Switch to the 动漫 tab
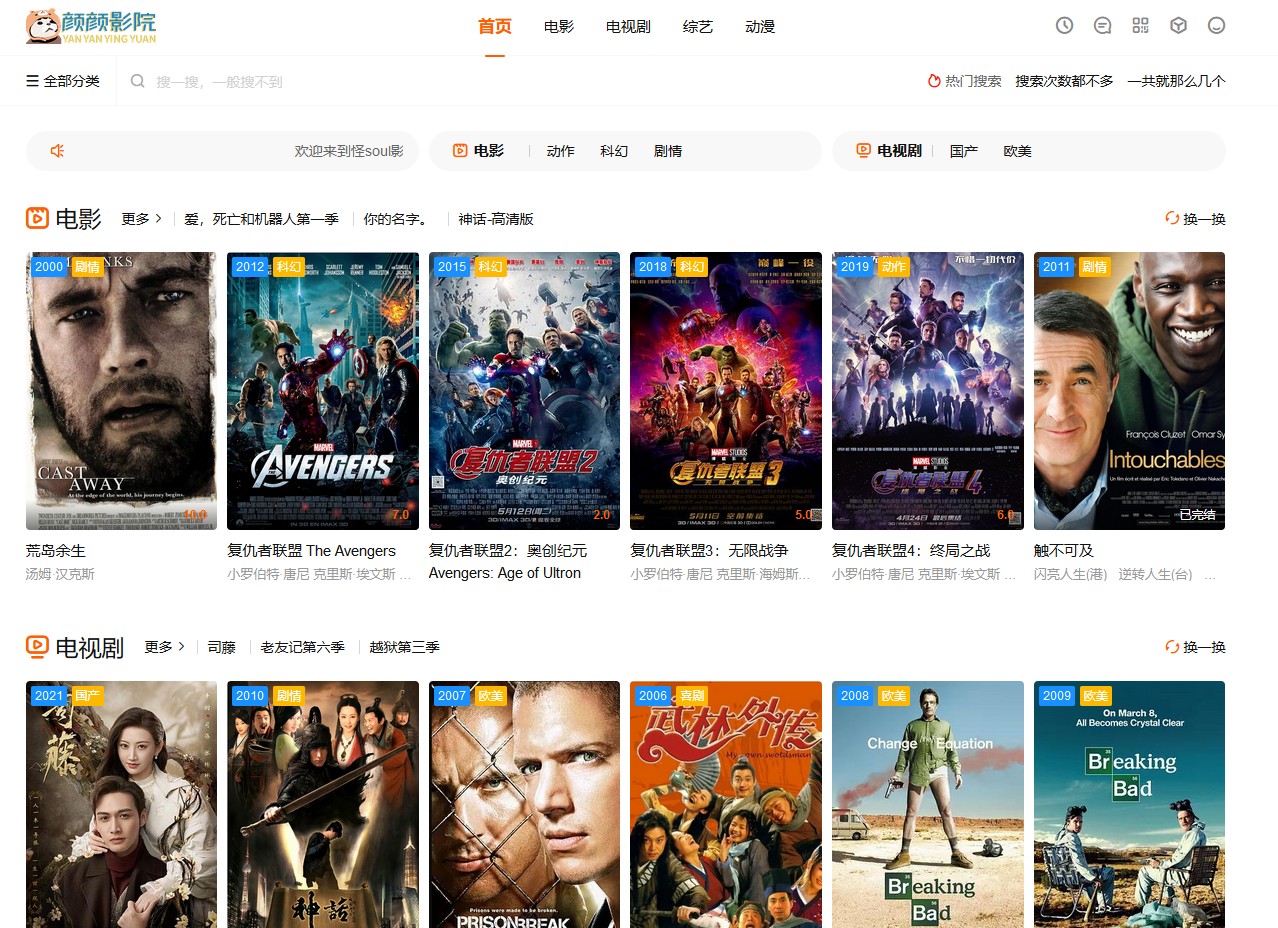 point(760,27)
